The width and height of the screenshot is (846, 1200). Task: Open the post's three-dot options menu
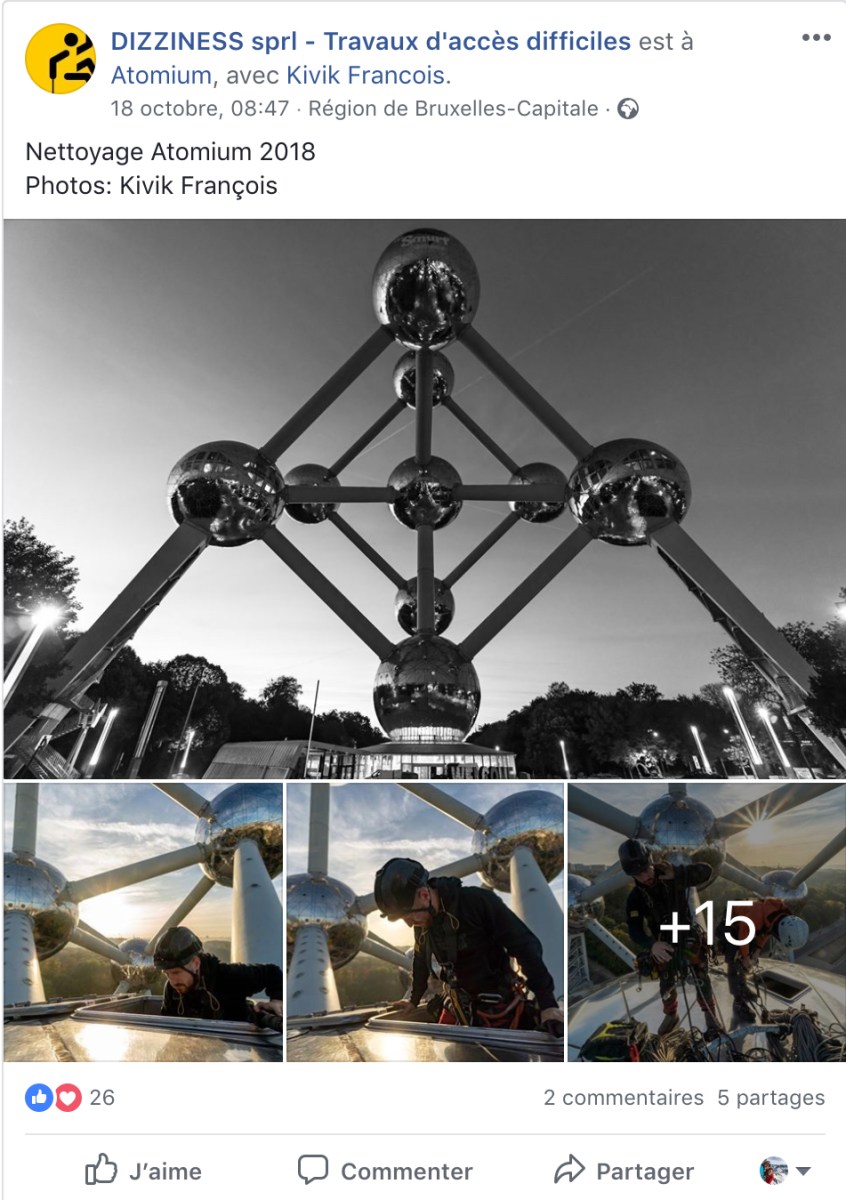[x=816, y=38]
